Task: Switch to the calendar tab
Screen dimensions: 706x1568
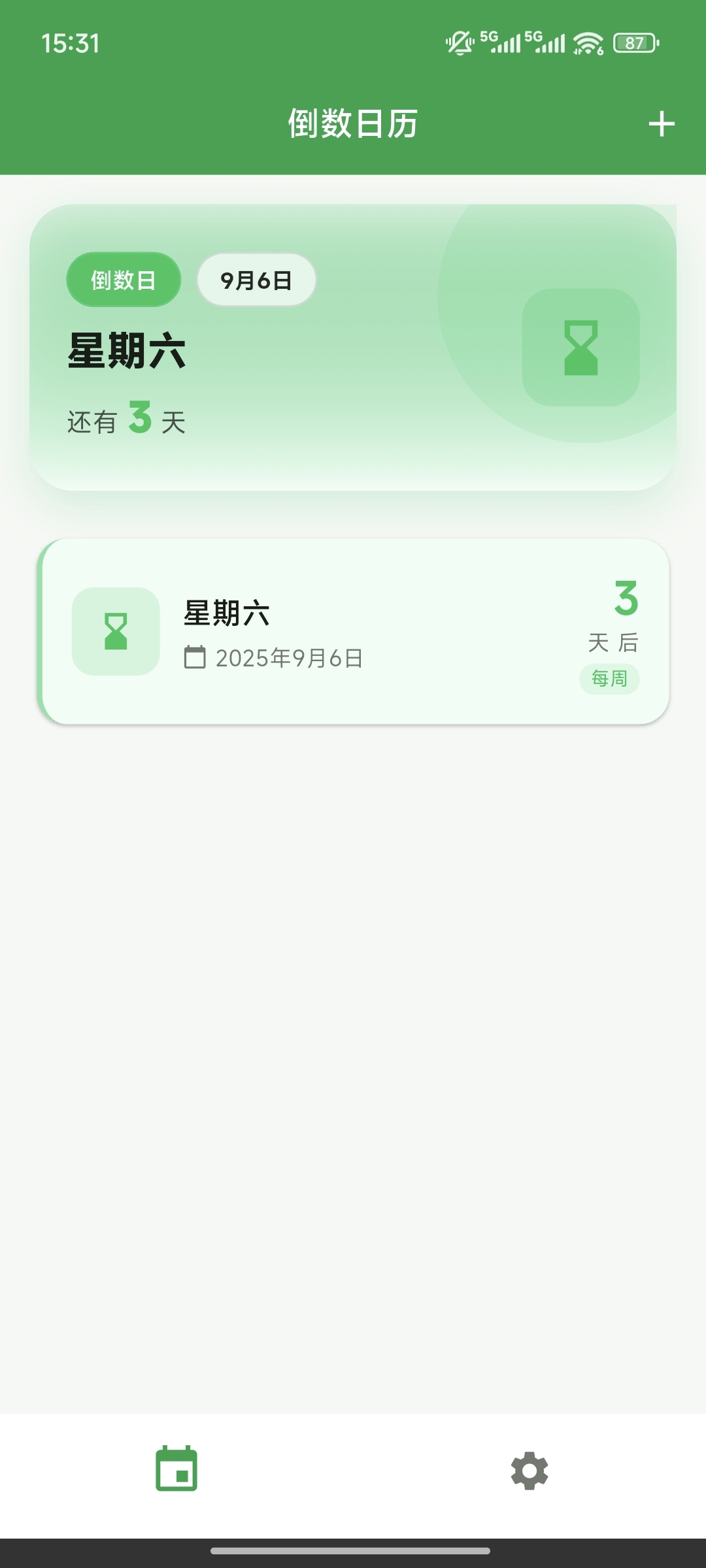Action: point(176,1471)
